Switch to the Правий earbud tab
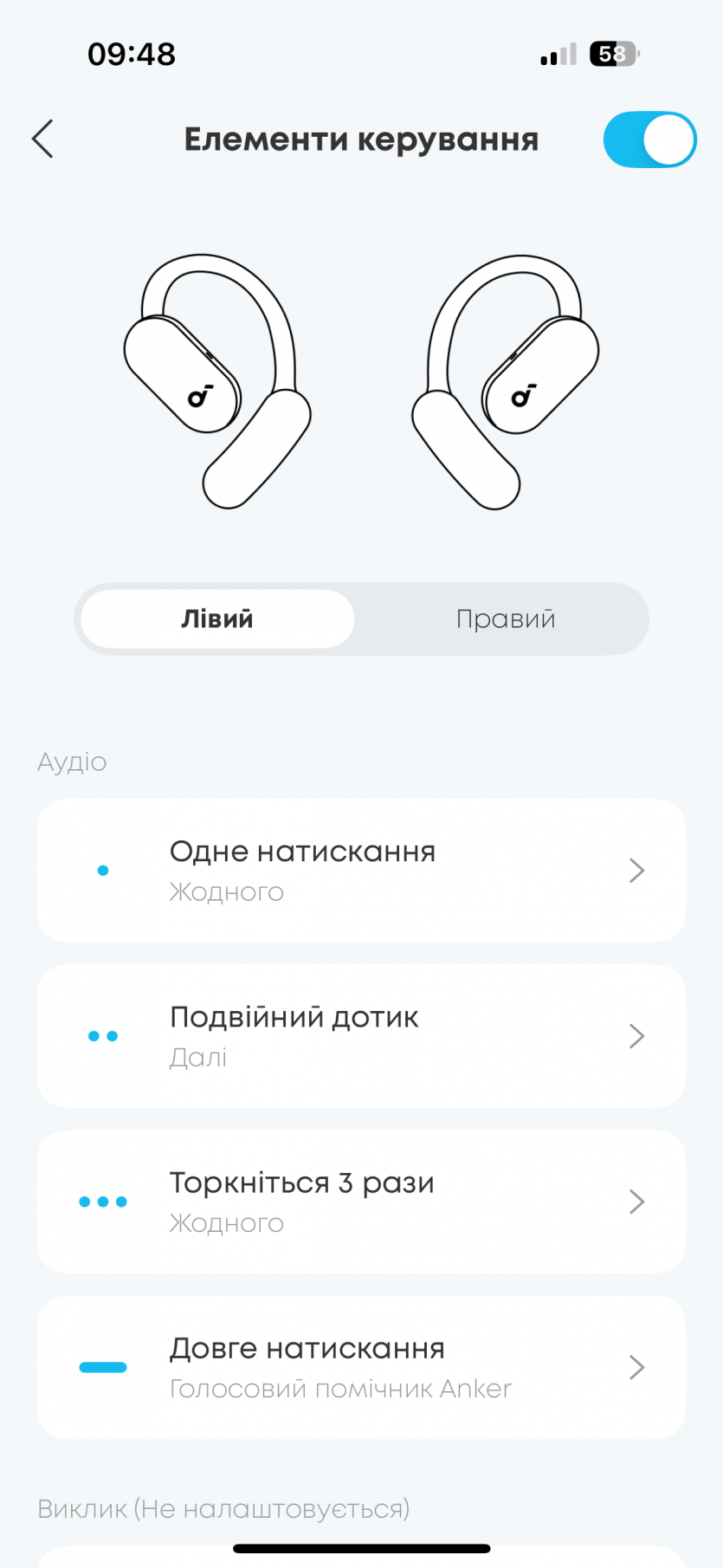723x1568 pixels. [x=505, y=619]
